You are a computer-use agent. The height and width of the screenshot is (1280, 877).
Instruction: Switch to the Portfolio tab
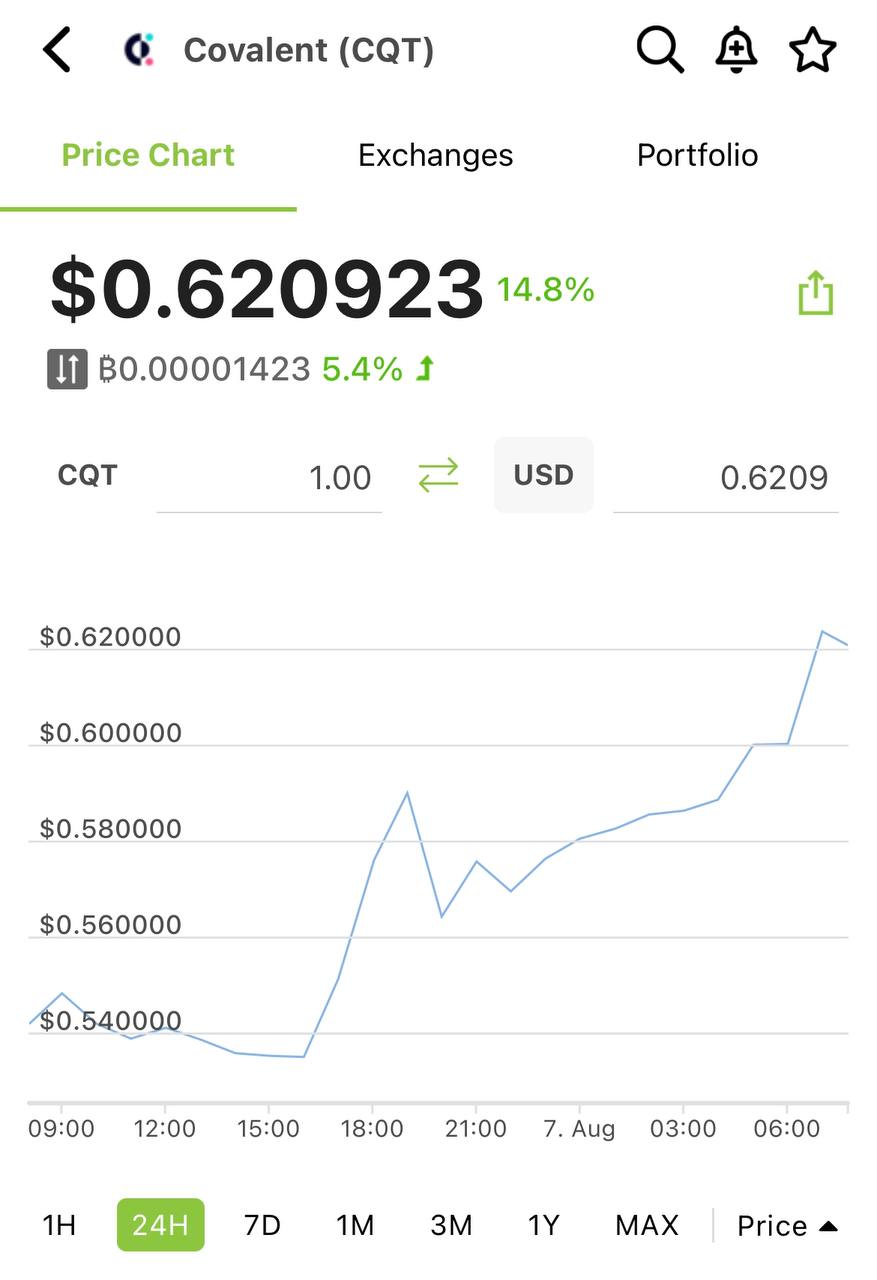click(x=697, y=155)
